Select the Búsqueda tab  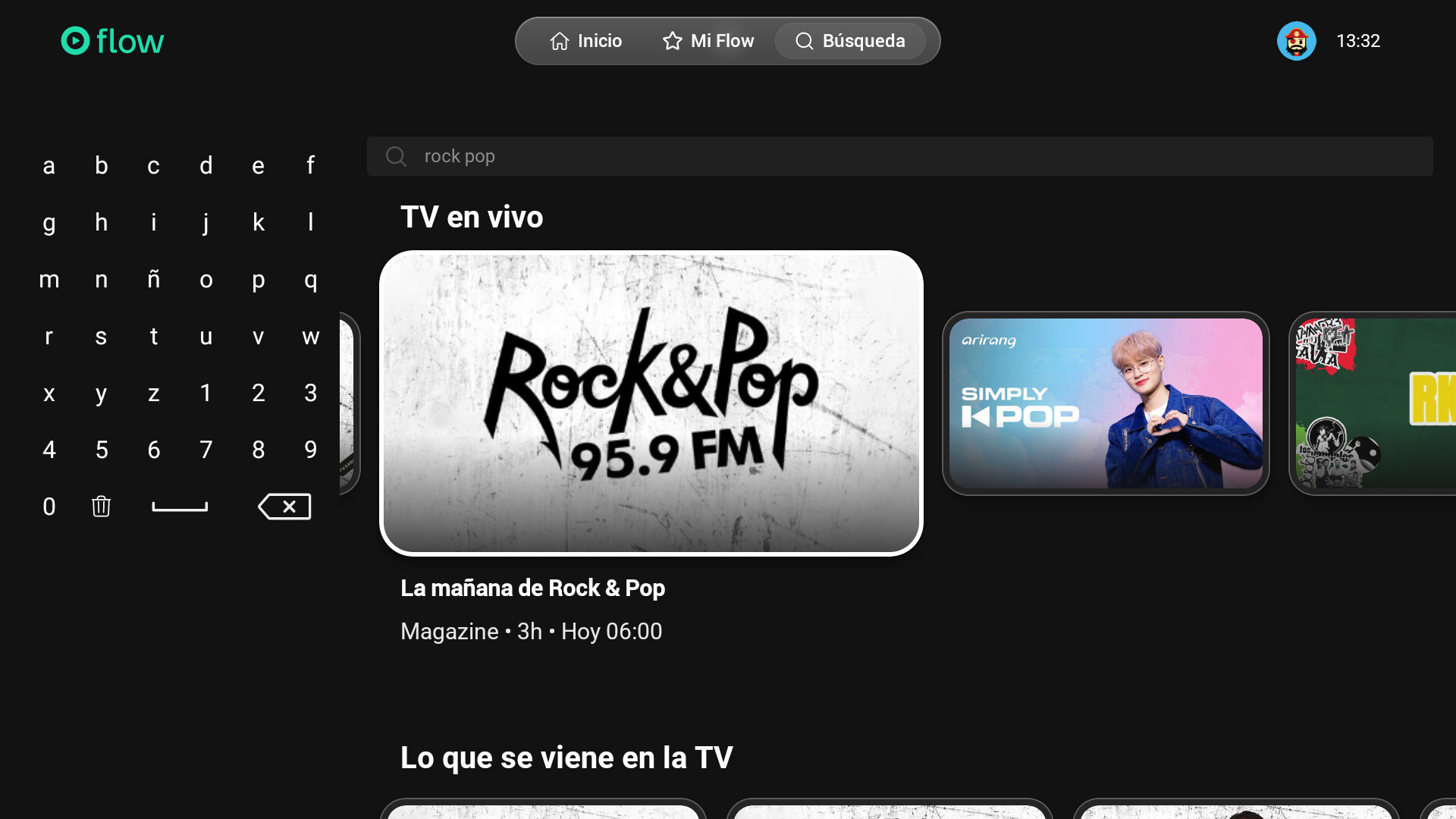pyautogui.click(x=850, y=41)
